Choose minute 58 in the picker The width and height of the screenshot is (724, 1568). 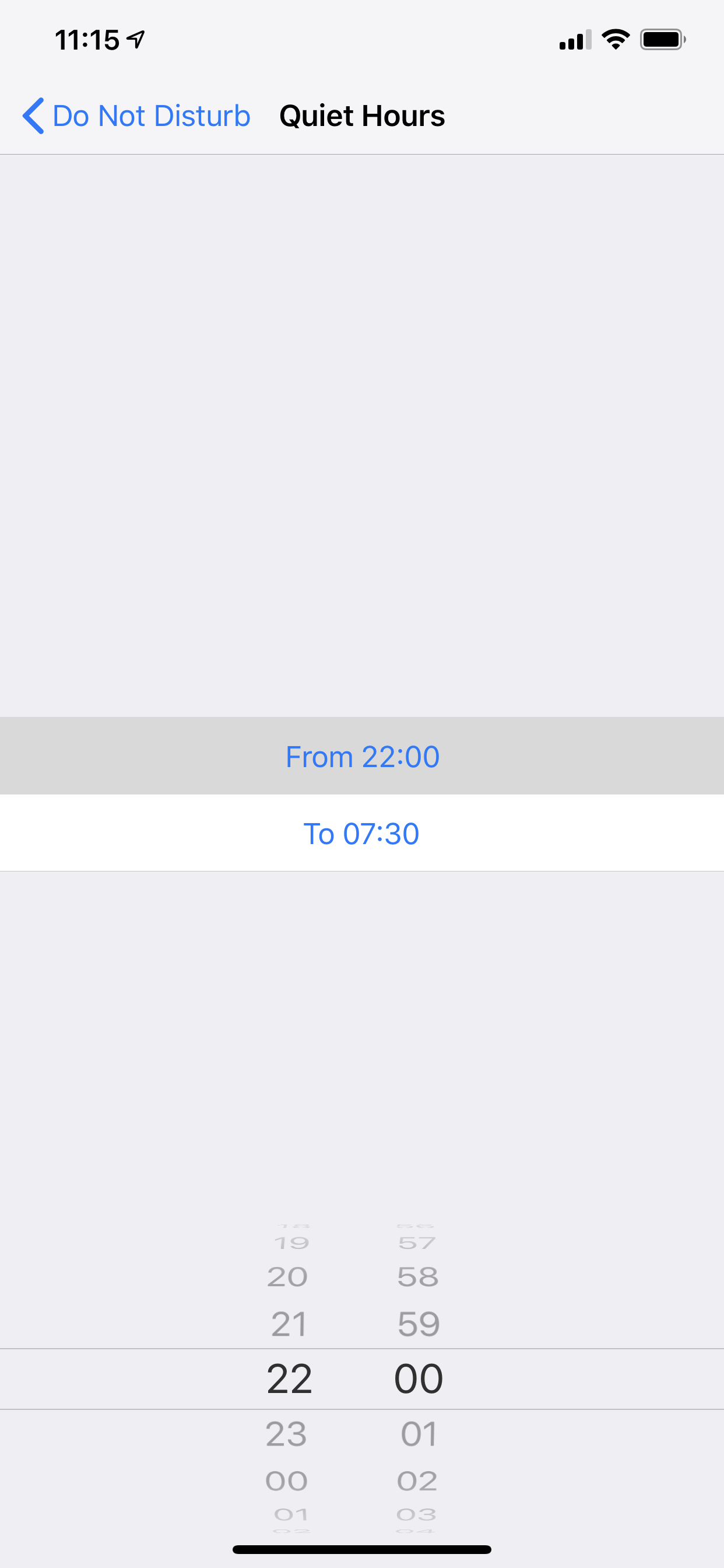[418, 1277]
